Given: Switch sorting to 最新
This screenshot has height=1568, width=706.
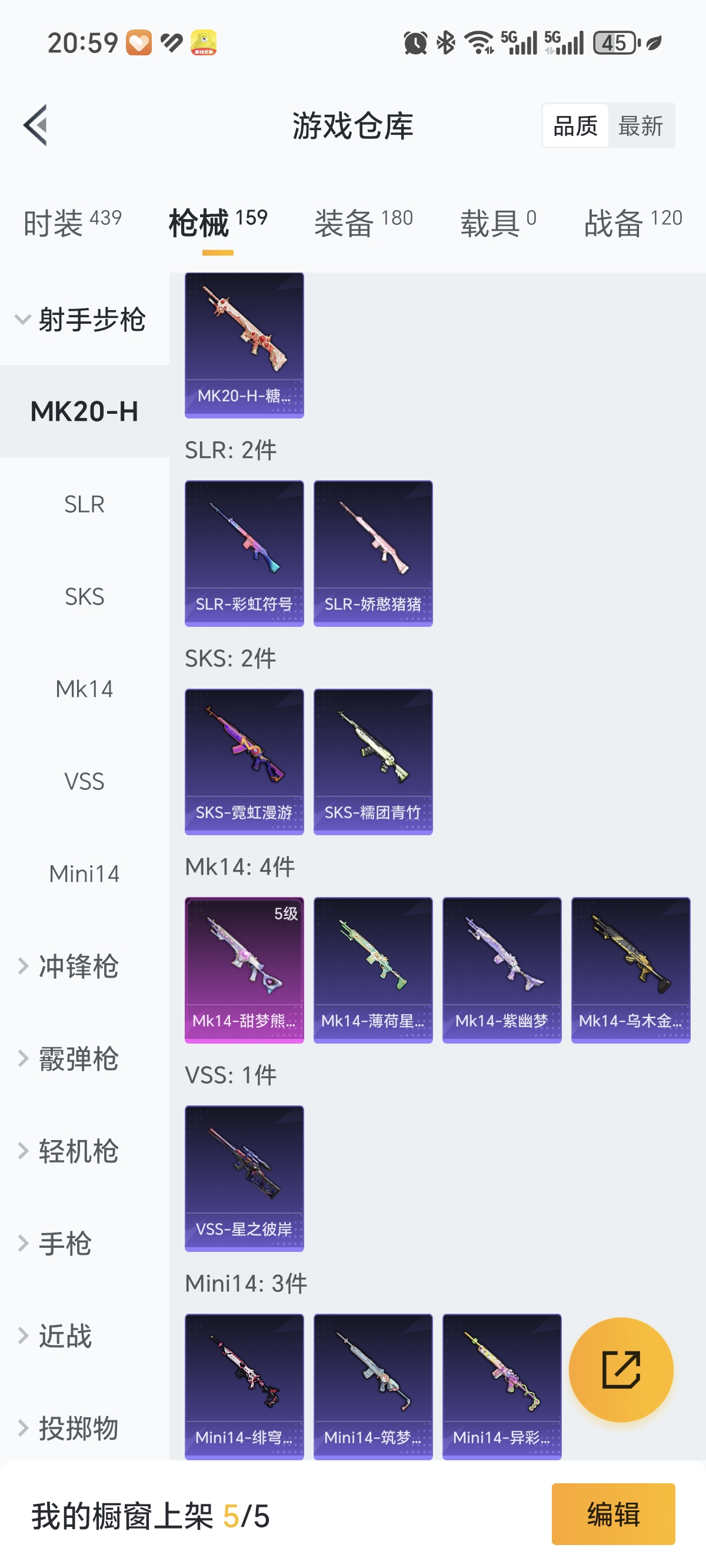Looking at the screenshot, I should click(640, 126).
